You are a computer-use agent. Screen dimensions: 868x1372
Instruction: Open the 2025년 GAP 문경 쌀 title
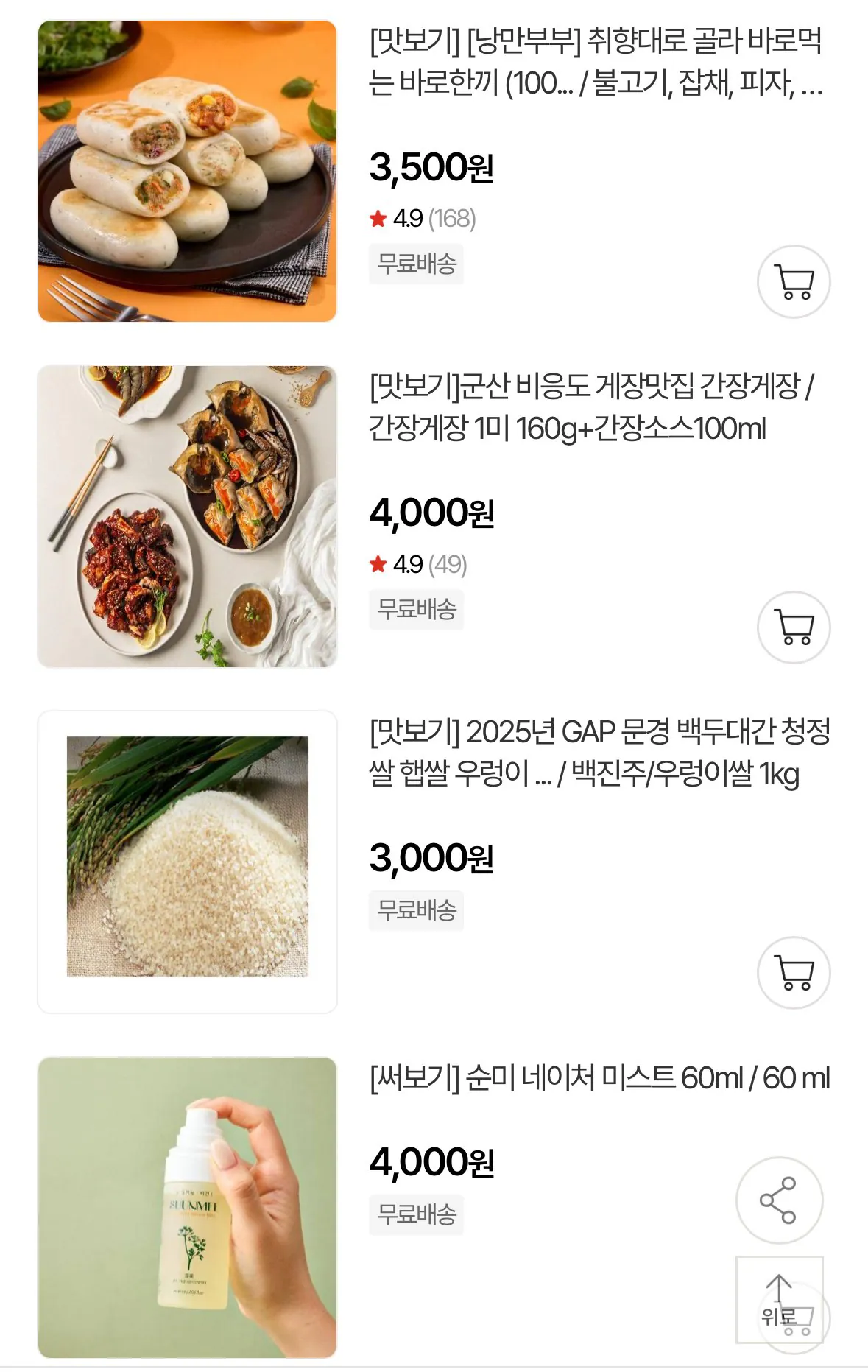(x=599, y=752)
